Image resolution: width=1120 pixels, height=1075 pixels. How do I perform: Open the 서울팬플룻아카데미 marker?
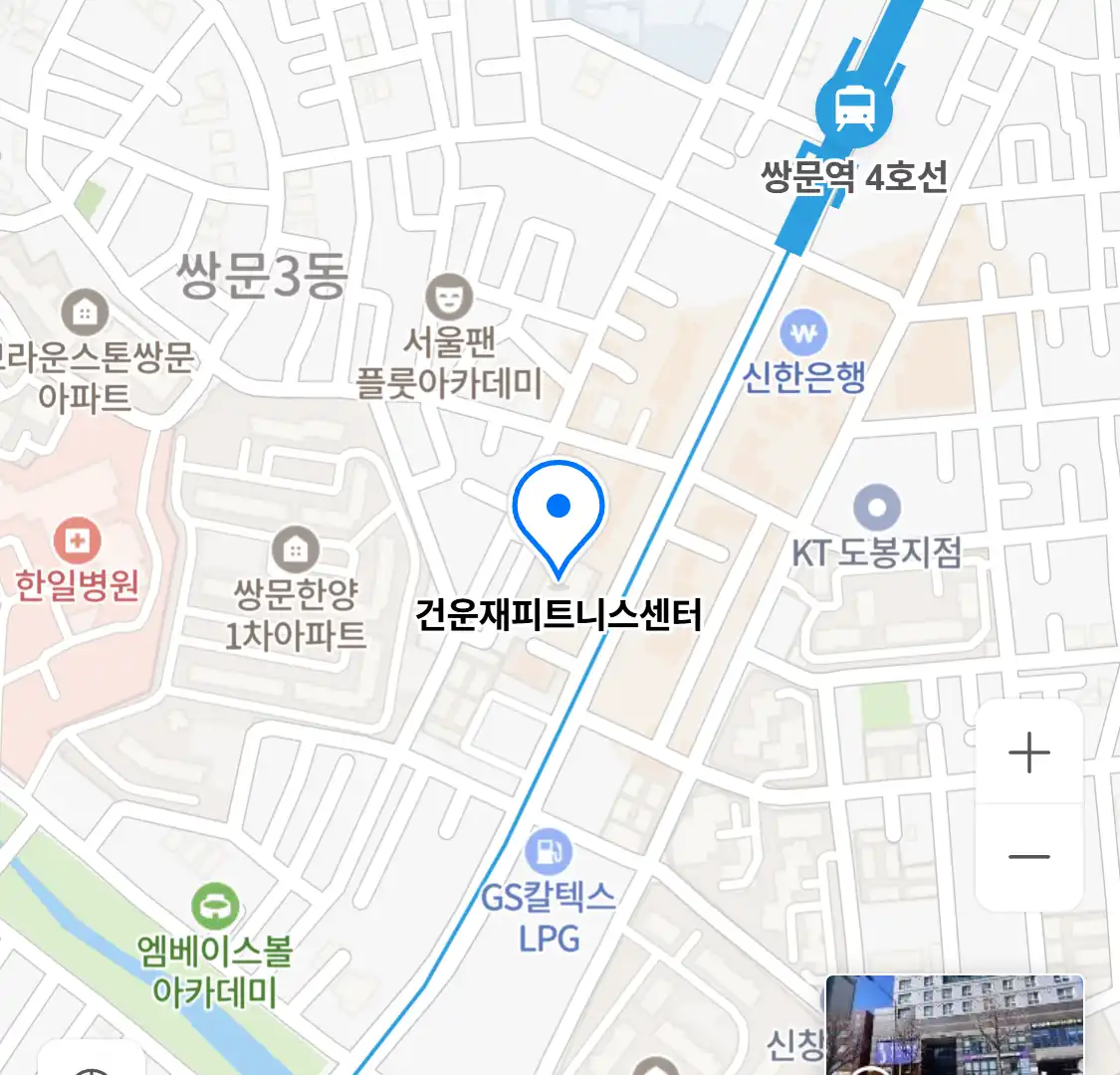(449, 298)
